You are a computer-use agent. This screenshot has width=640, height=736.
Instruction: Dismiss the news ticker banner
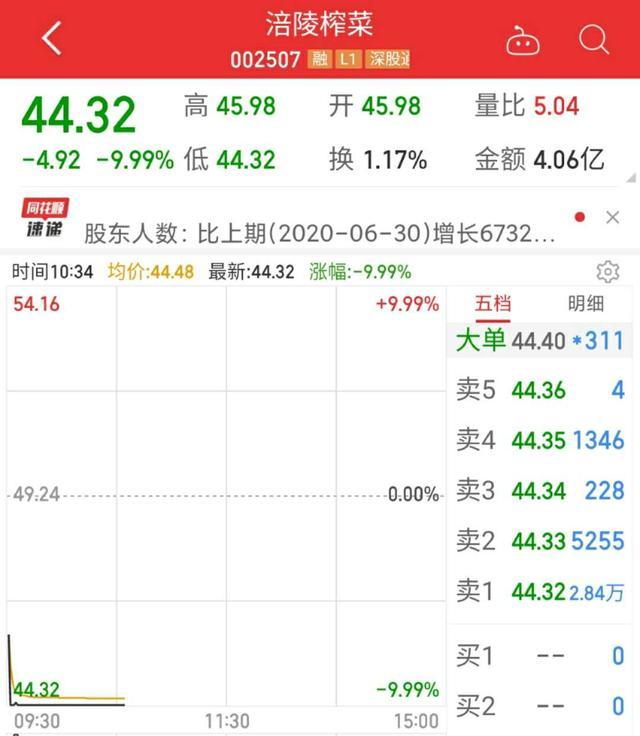point(611,218)
